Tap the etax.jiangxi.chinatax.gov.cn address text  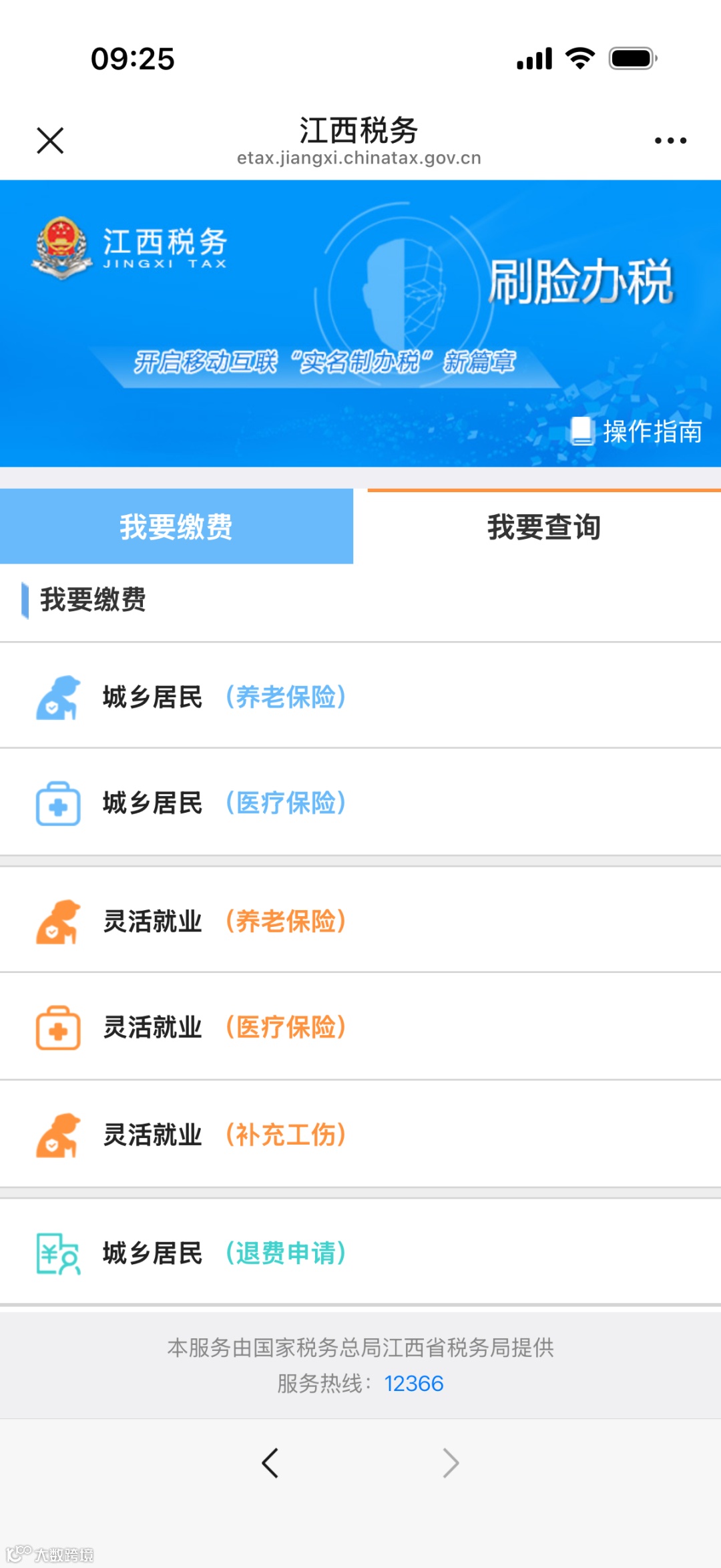(359, 158)
